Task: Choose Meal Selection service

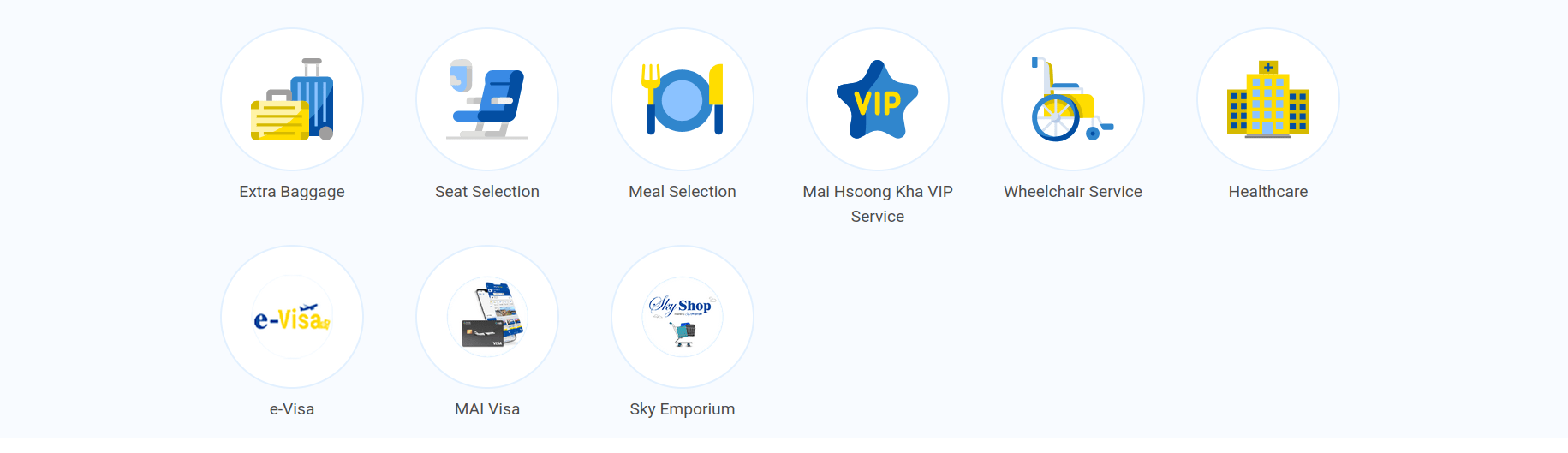Action: [683, 100]
